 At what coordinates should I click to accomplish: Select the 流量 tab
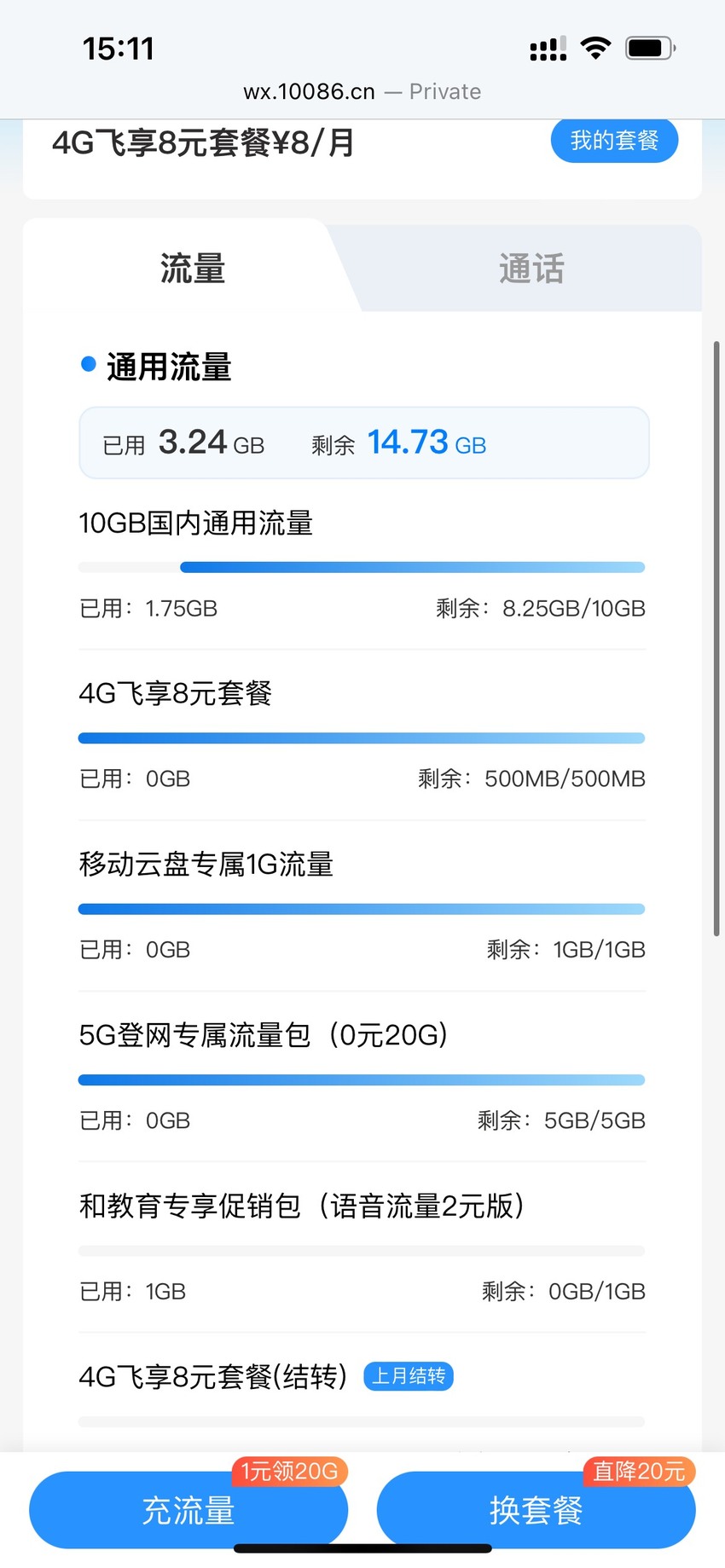193,269
